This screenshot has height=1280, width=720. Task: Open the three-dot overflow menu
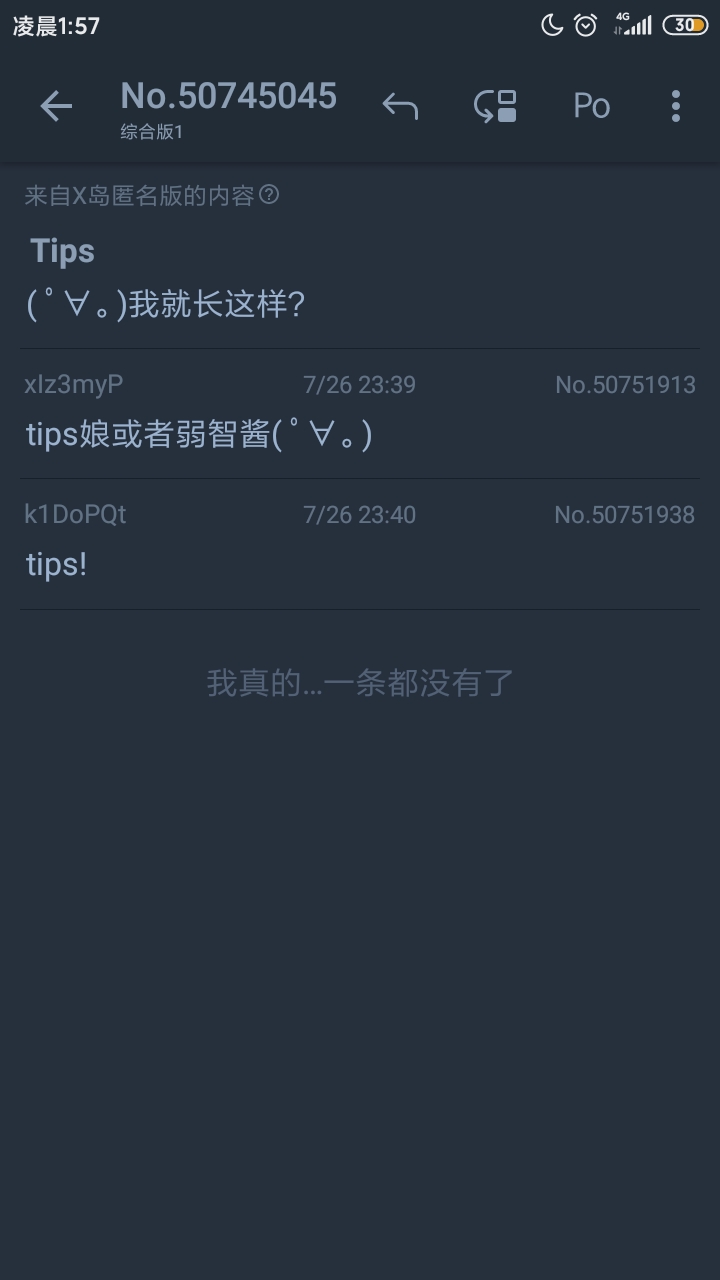pos(676,106)
